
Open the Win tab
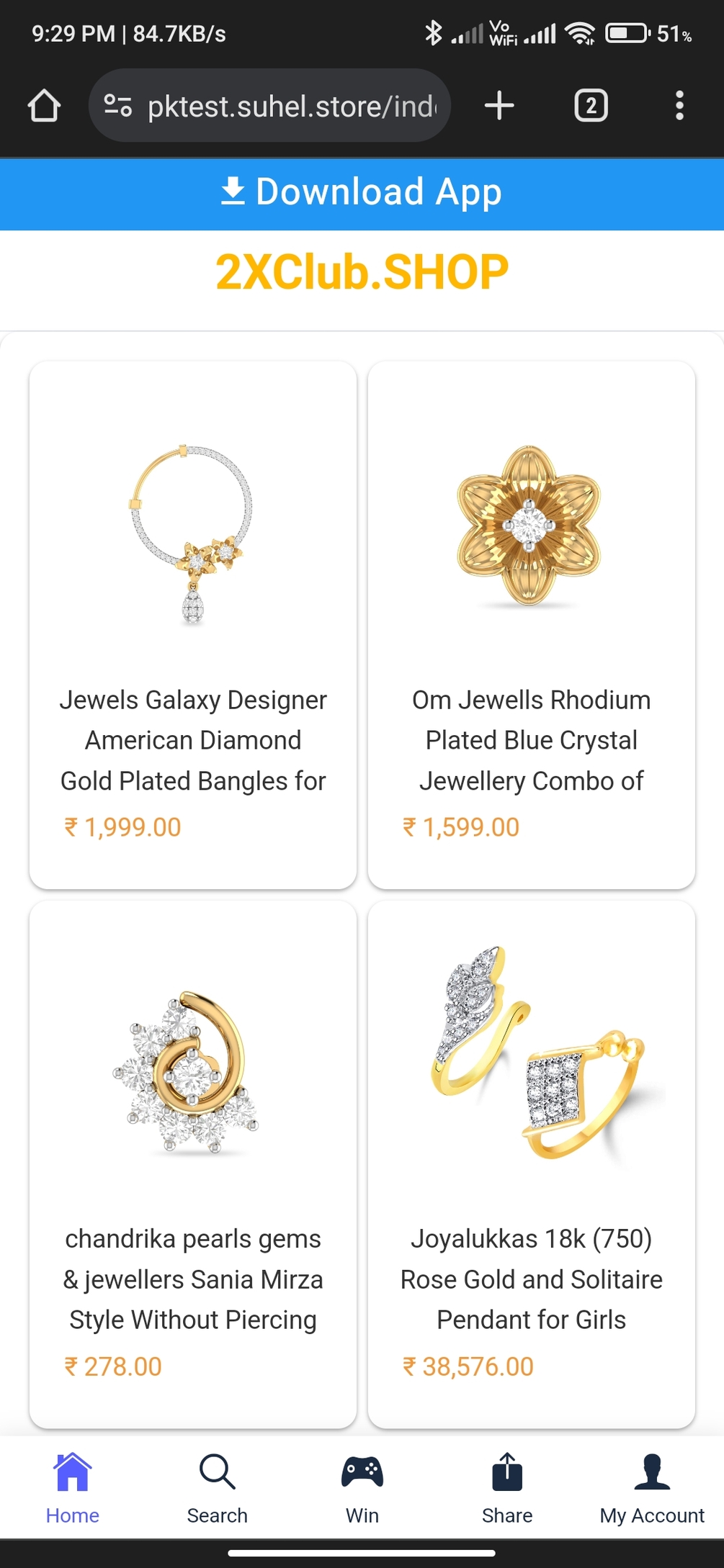362,1488
